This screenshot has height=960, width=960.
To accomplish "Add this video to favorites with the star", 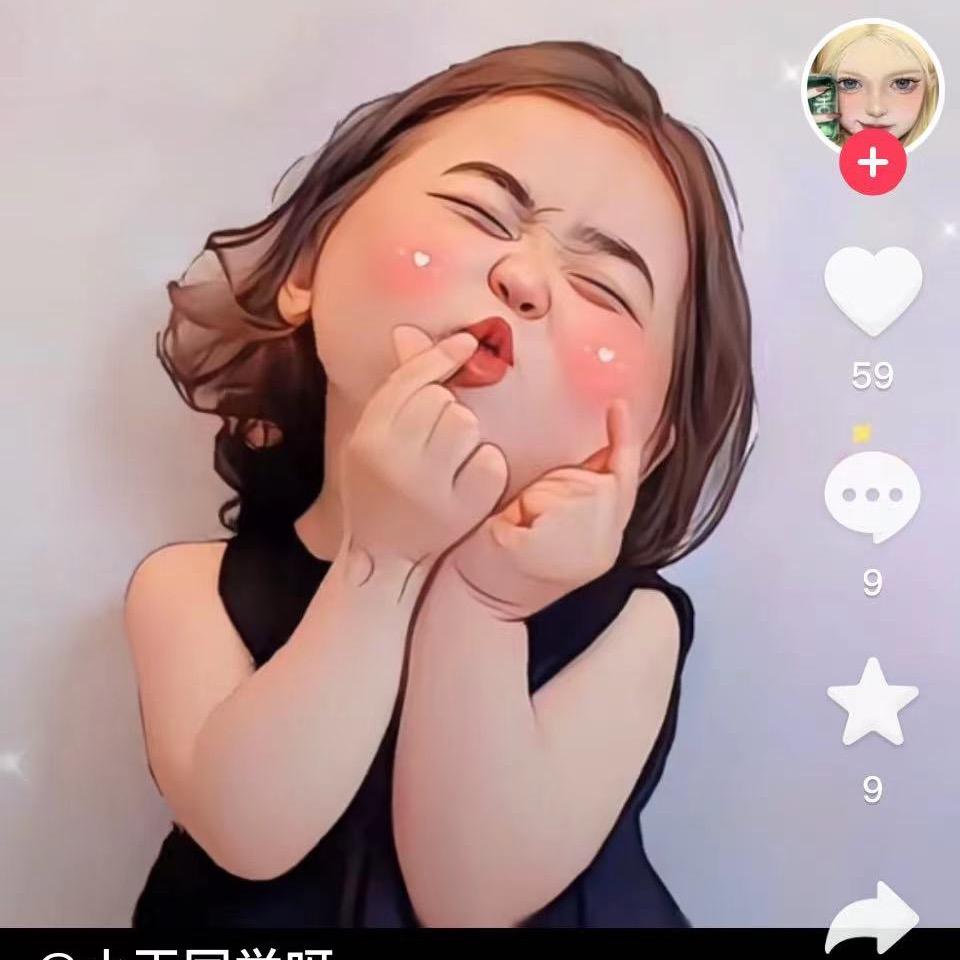I will (x=872, y=702).
